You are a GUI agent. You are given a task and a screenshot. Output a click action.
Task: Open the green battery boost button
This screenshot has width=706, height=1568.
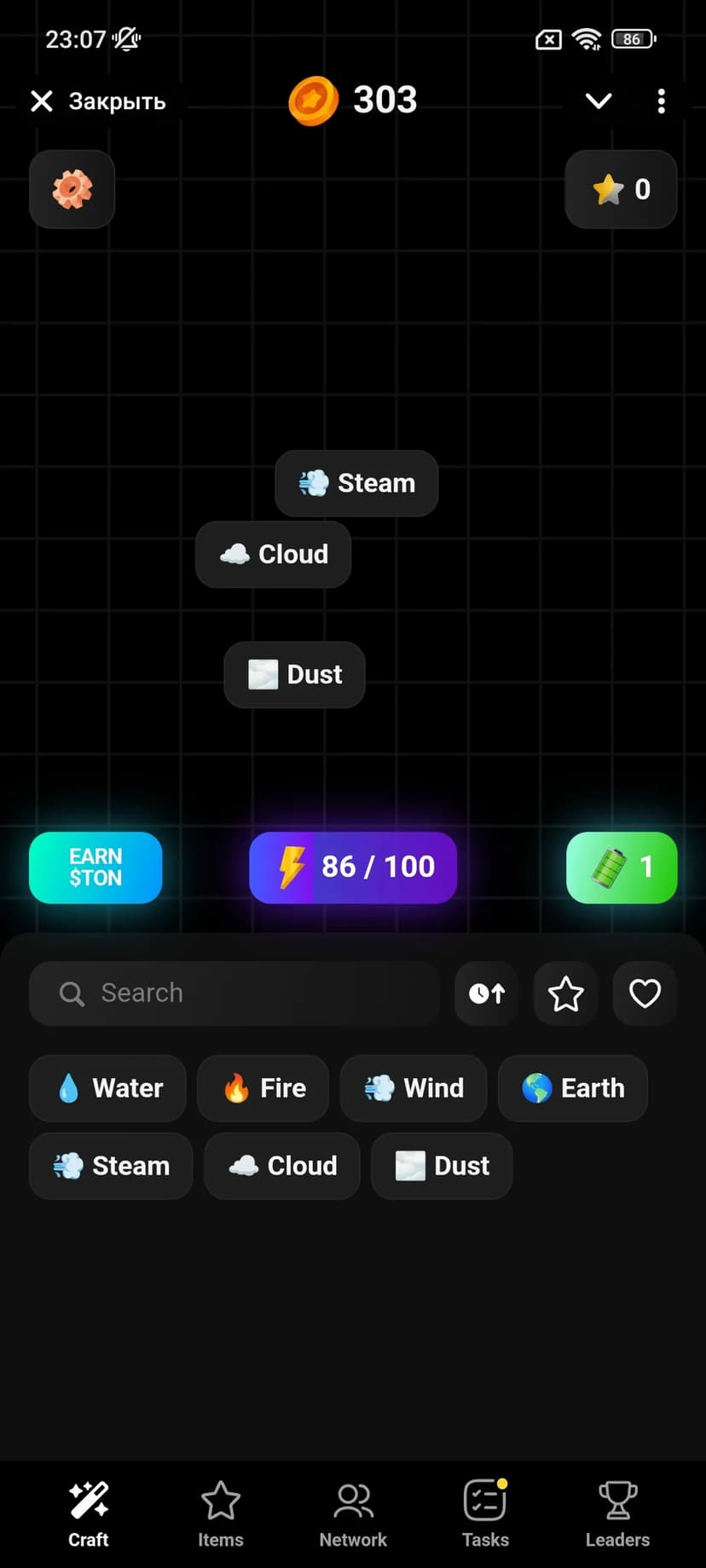(622, 868)
